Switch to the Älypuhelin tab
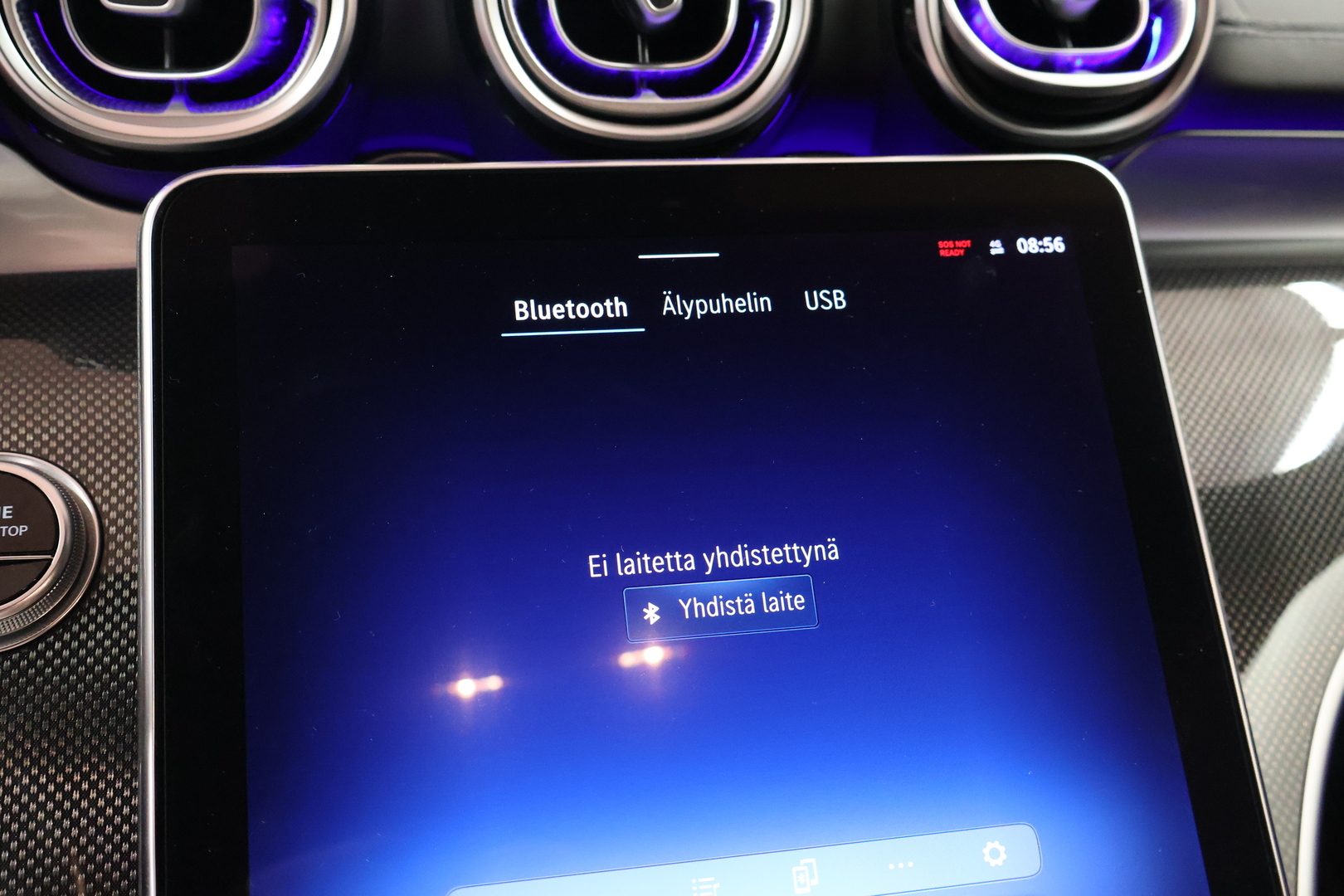The width and height of the screenshot is (1344, 896). pos(716,304)
